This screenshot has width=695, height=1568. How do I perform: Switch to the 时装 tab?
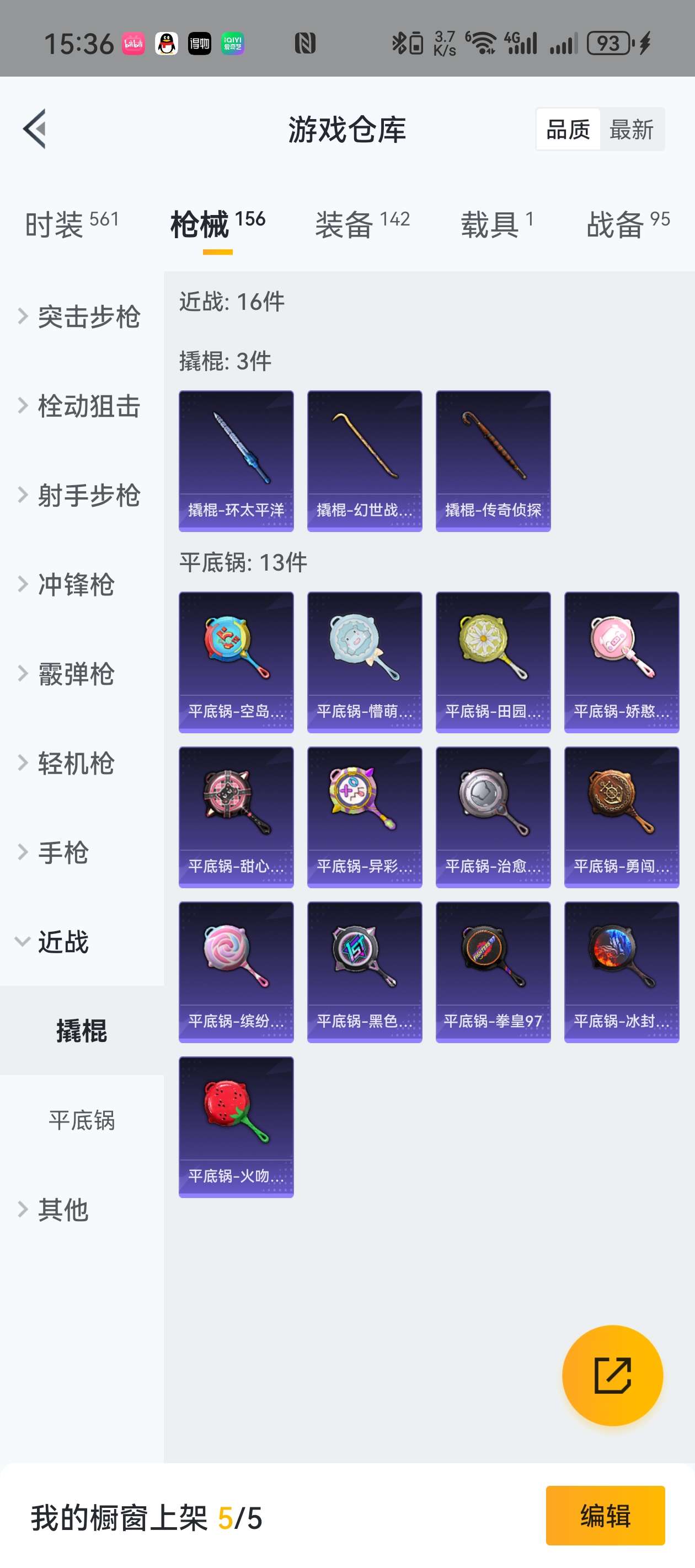click(x=72, y=224)
